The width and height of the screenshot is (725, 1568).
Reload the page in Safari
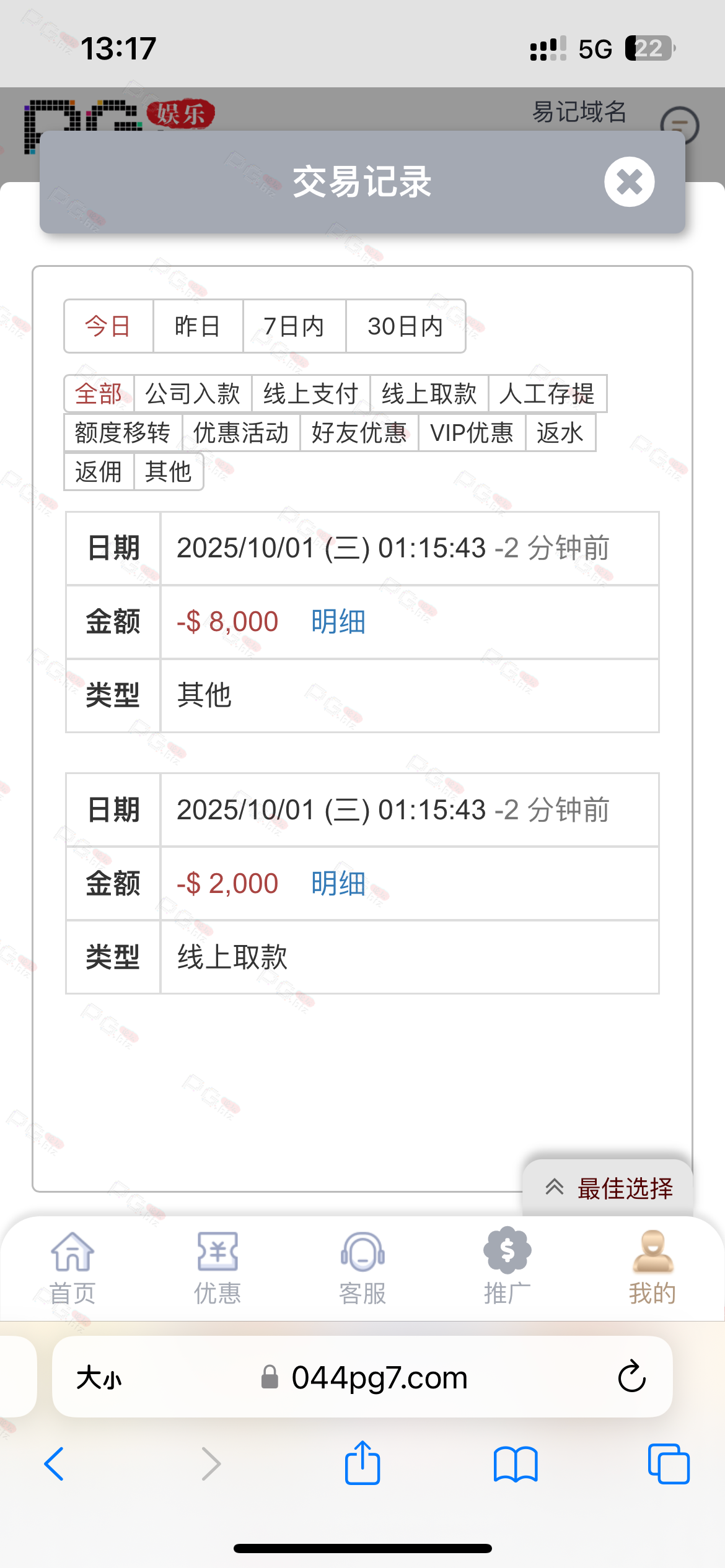tap(631, 1377)
